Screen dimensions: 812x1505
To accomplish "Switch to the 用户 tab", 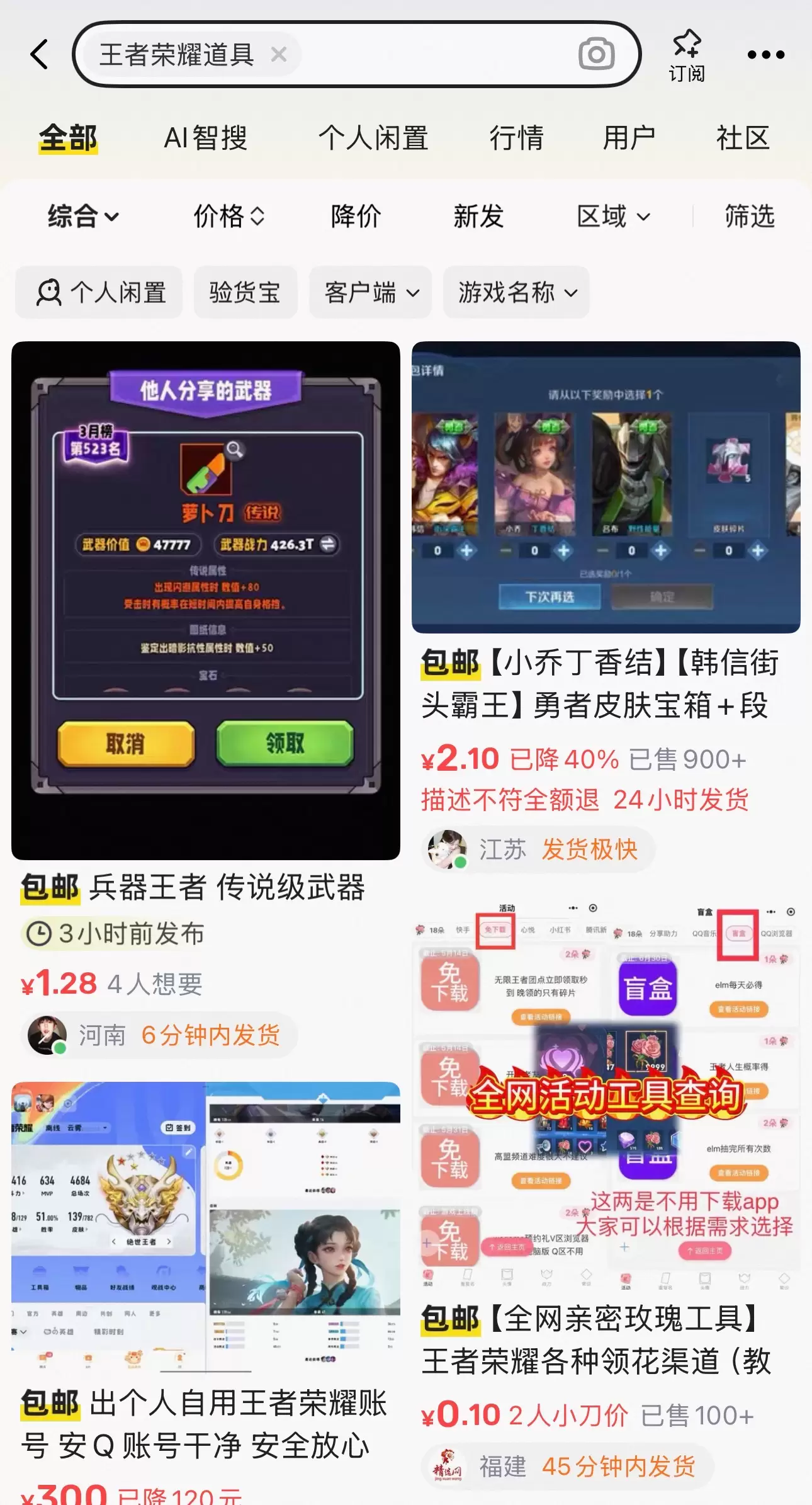I will pyautogui.click(x=629, y=138).
